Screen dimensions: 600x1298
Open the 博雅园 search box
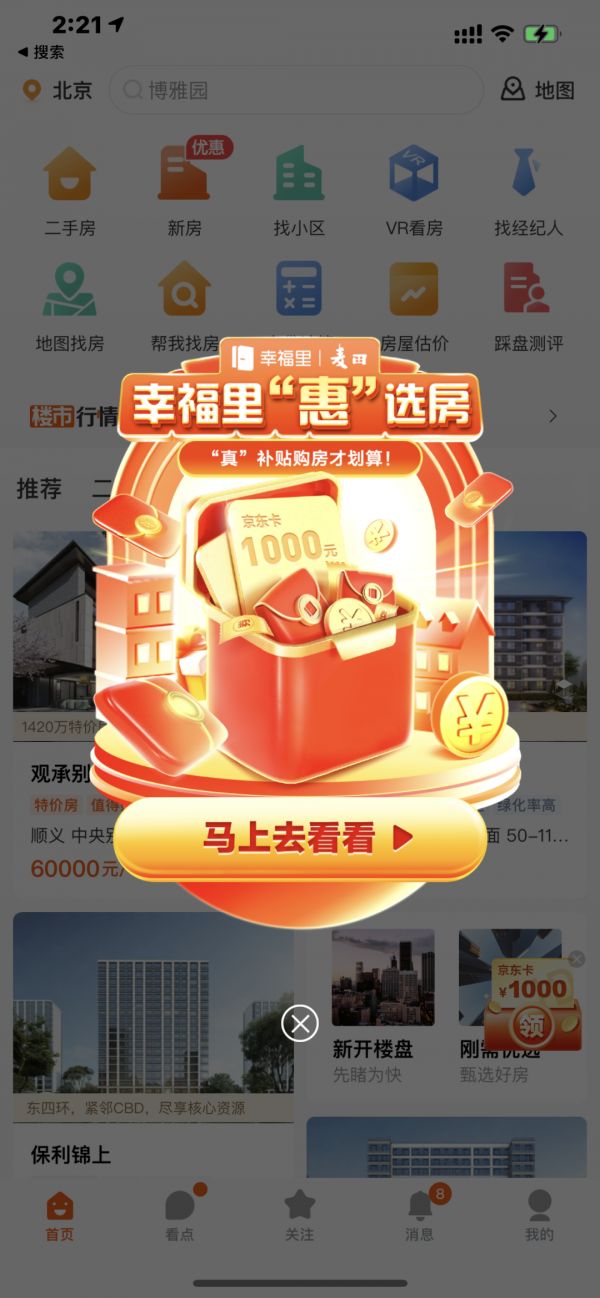tap(295, 90)
